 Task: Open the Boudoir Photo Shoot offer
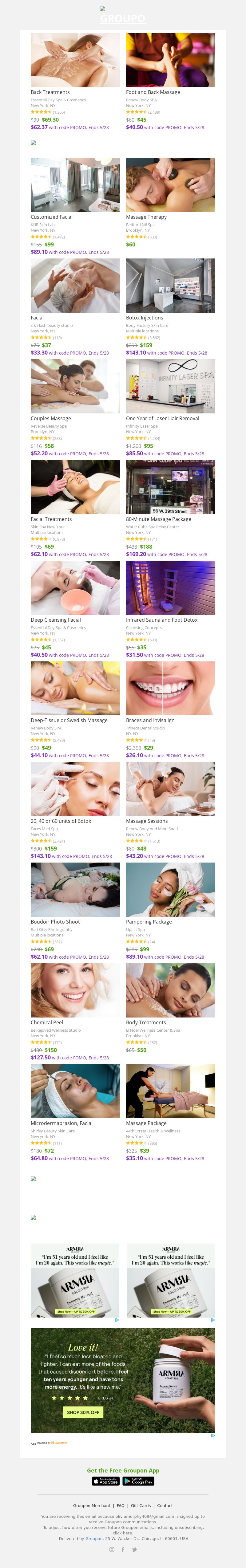pyautogui.click(x=75, y=889)
